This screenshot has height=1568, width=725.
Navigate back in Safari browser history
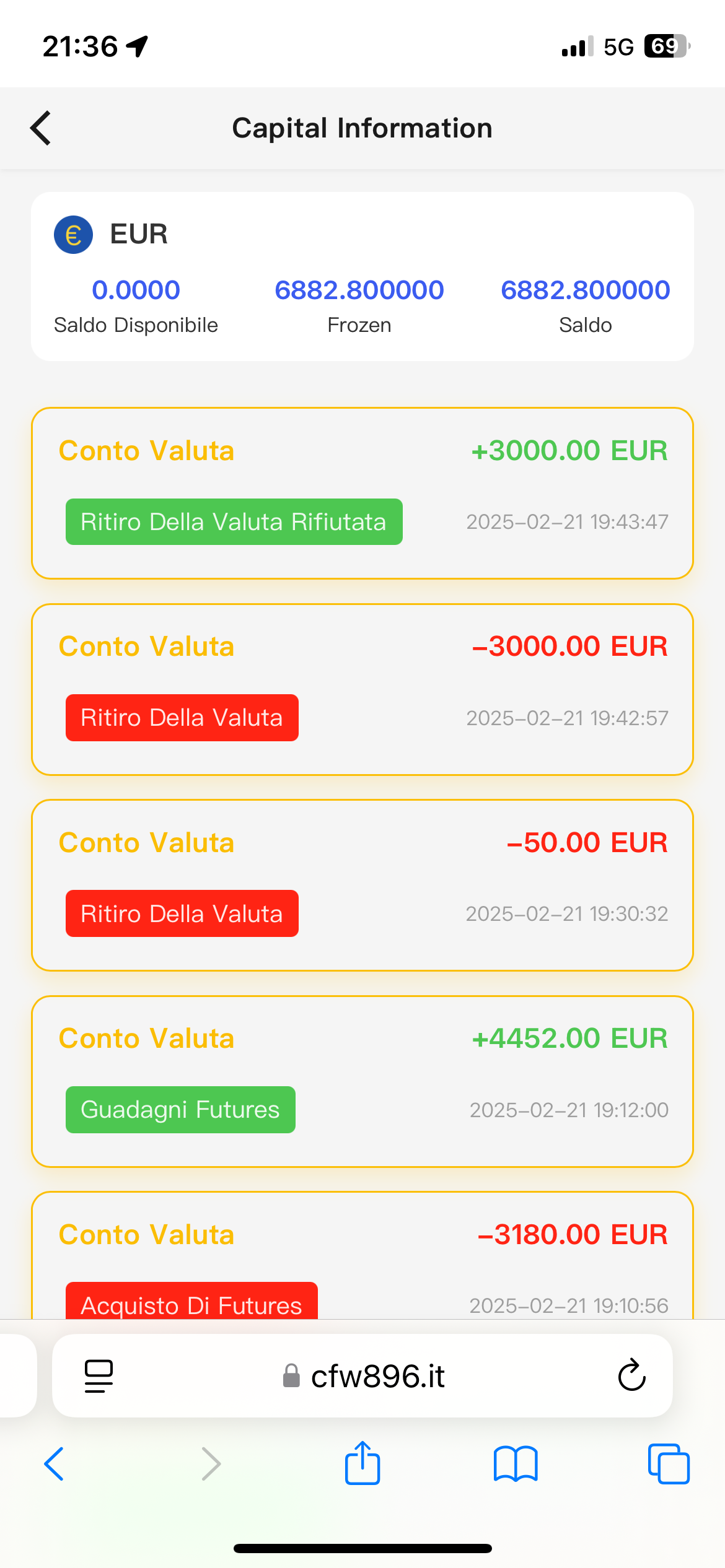coord(55,1464)
